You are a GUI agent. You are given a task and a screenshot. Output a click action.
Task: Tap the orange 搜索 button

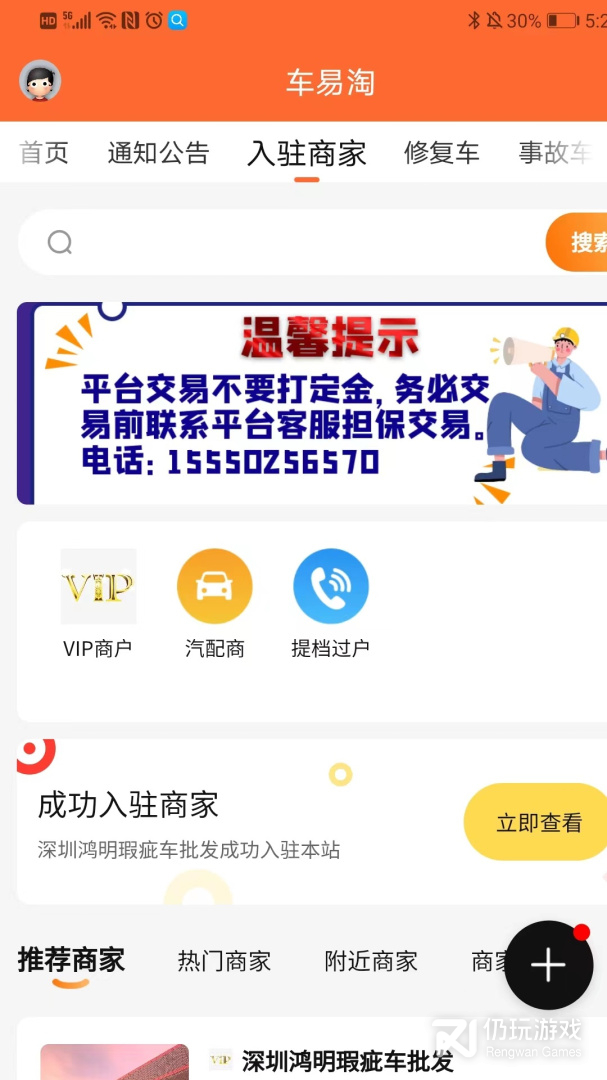[577, 242]
